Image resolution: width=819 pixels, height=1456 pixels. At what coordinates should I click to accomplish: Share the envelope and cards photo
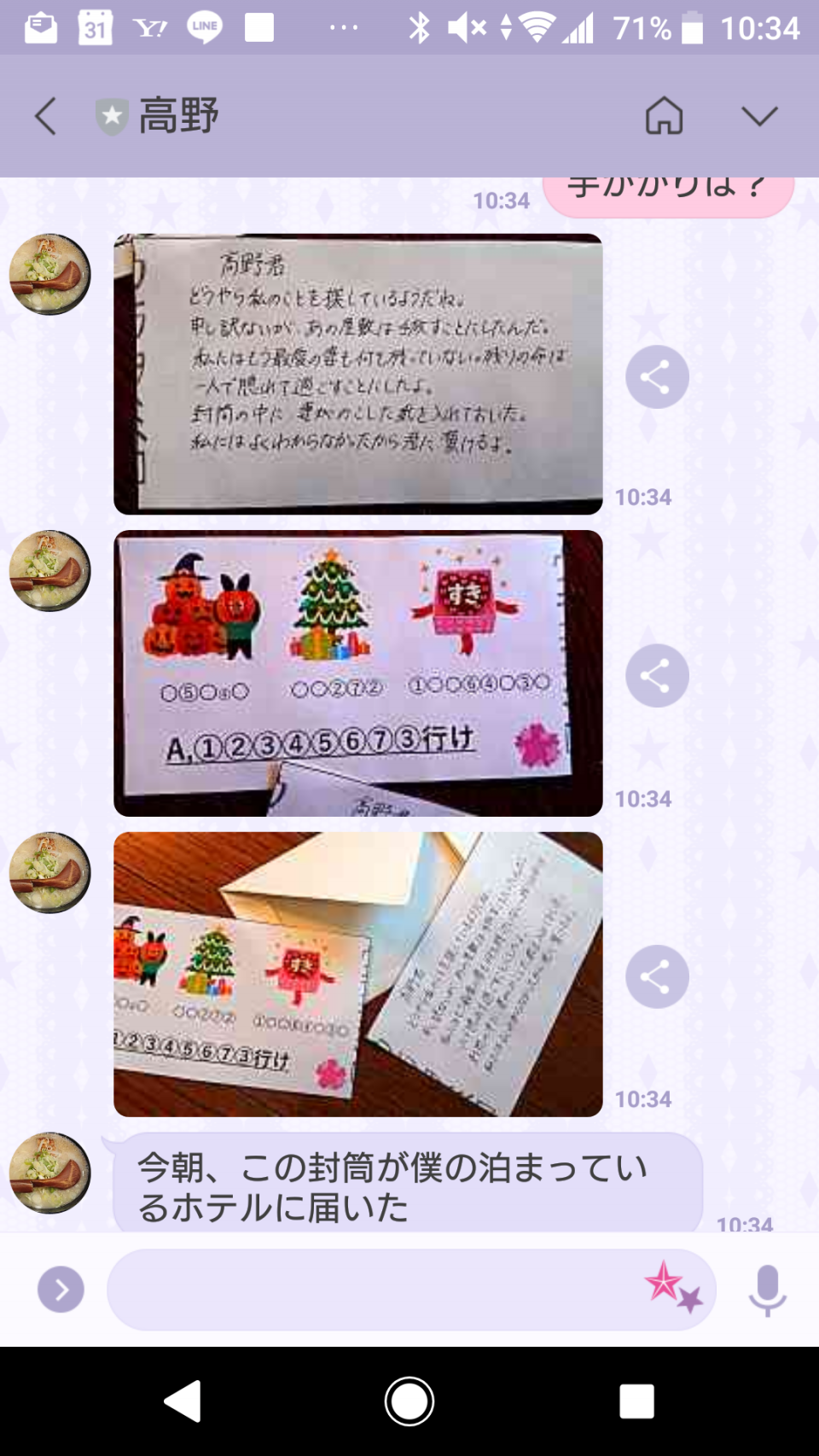[x=656, y=976]
